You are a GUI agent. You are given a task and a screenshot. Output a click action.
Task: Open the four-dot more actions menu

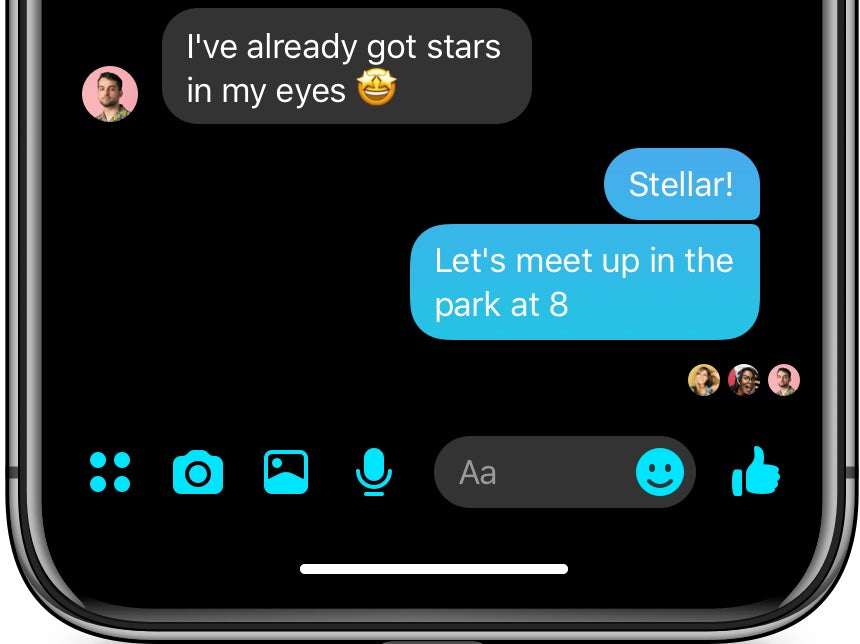pyautogui.click(x=110, y=472)
